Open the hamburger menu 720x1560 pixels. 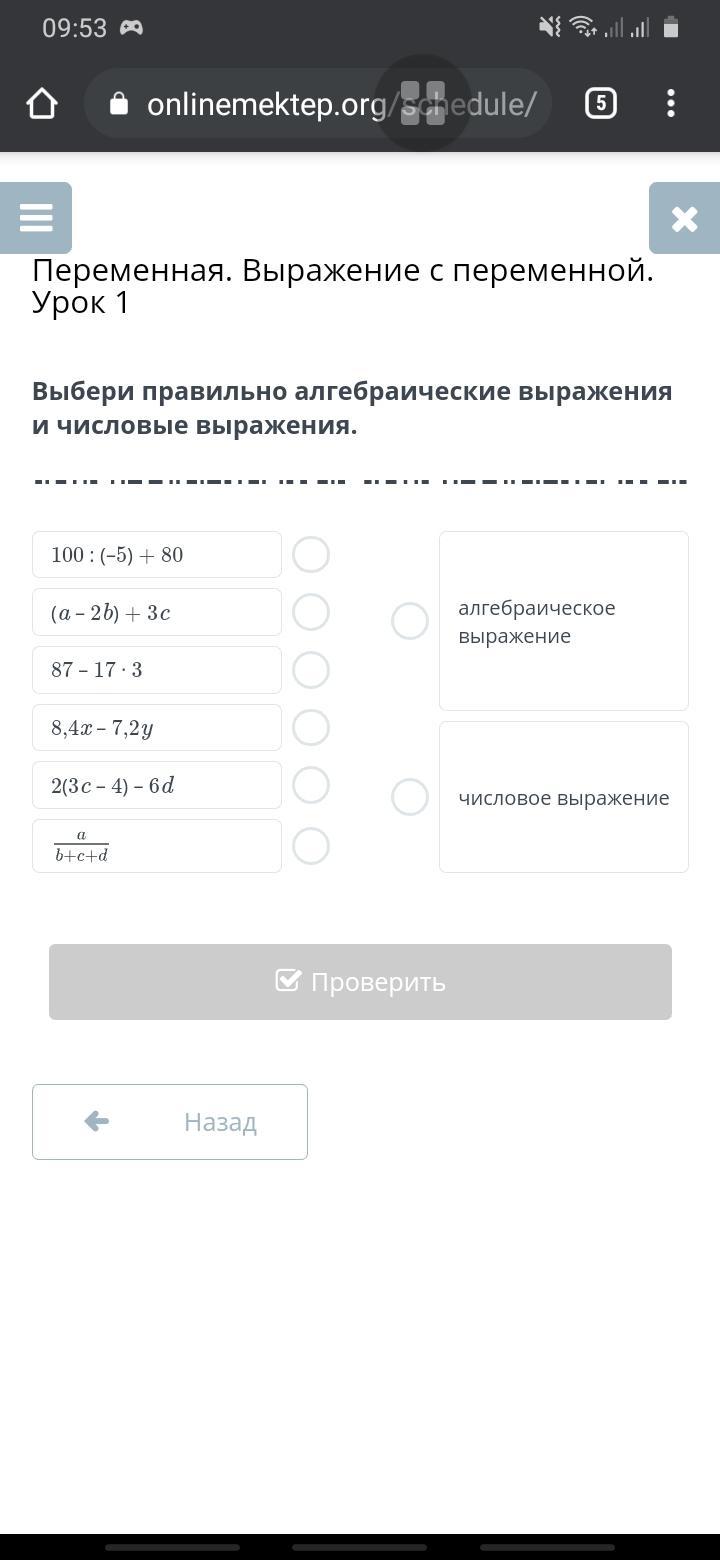pyautogui.click(x=36, y=218)
